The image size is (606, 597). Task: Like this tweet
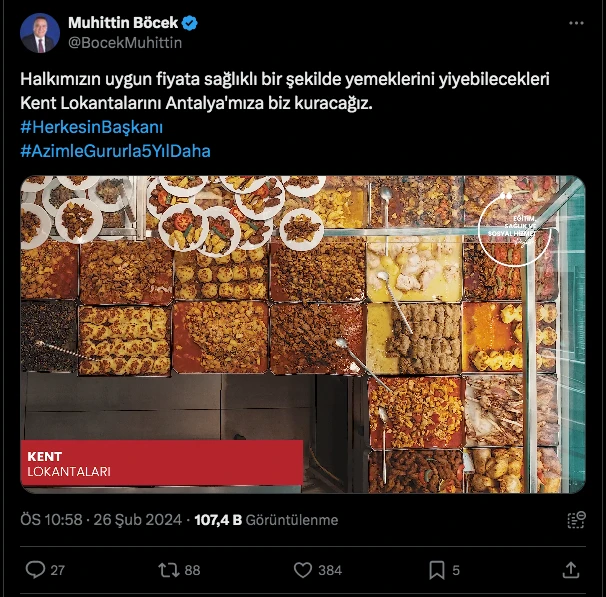point(303,569)
